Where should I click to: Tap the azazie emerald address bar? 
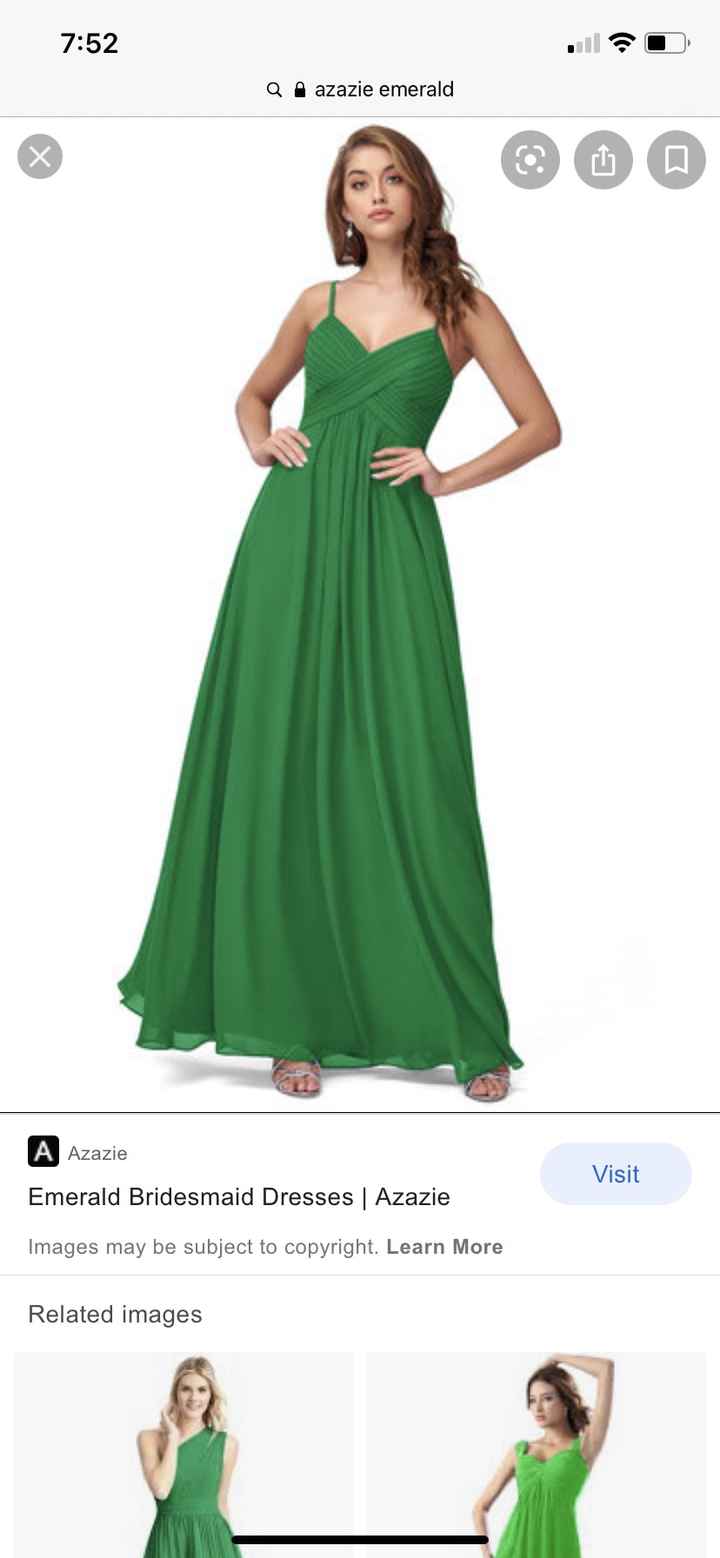[x=360, y=89]
